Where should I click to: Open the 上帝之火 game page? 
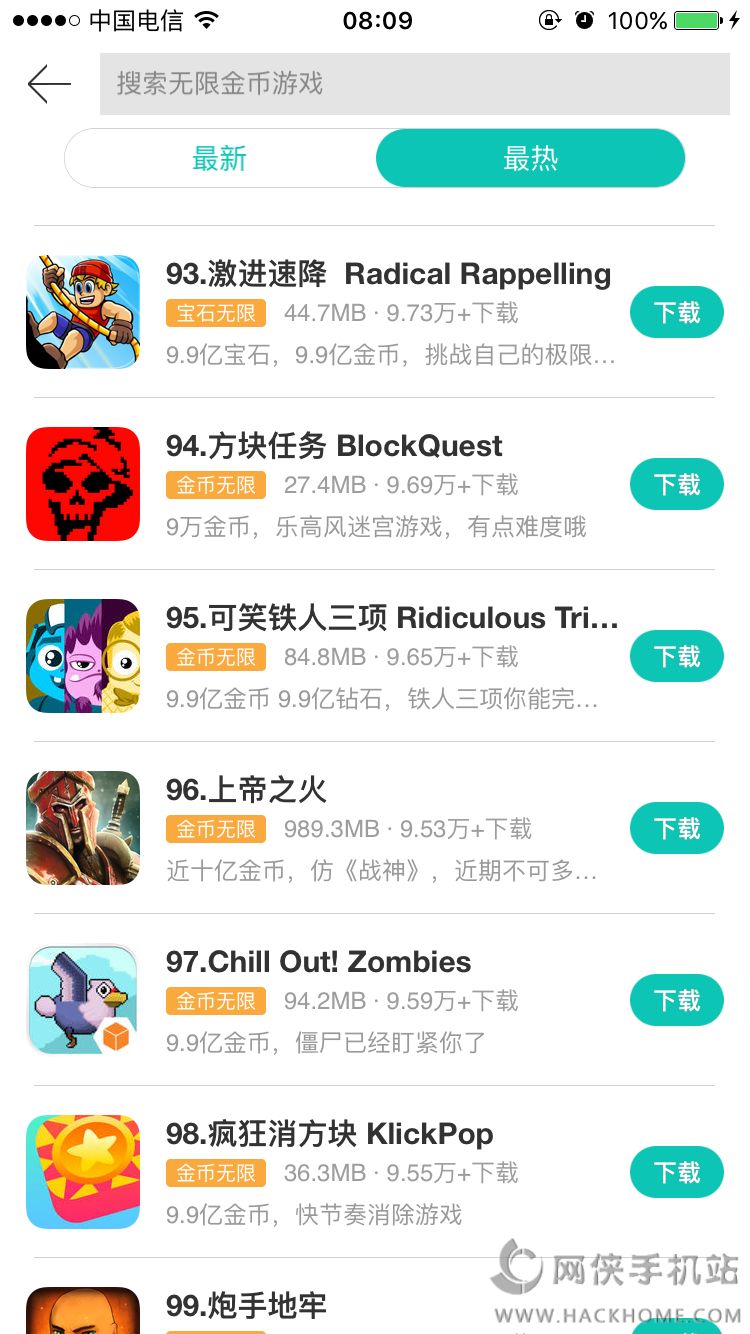246,790
